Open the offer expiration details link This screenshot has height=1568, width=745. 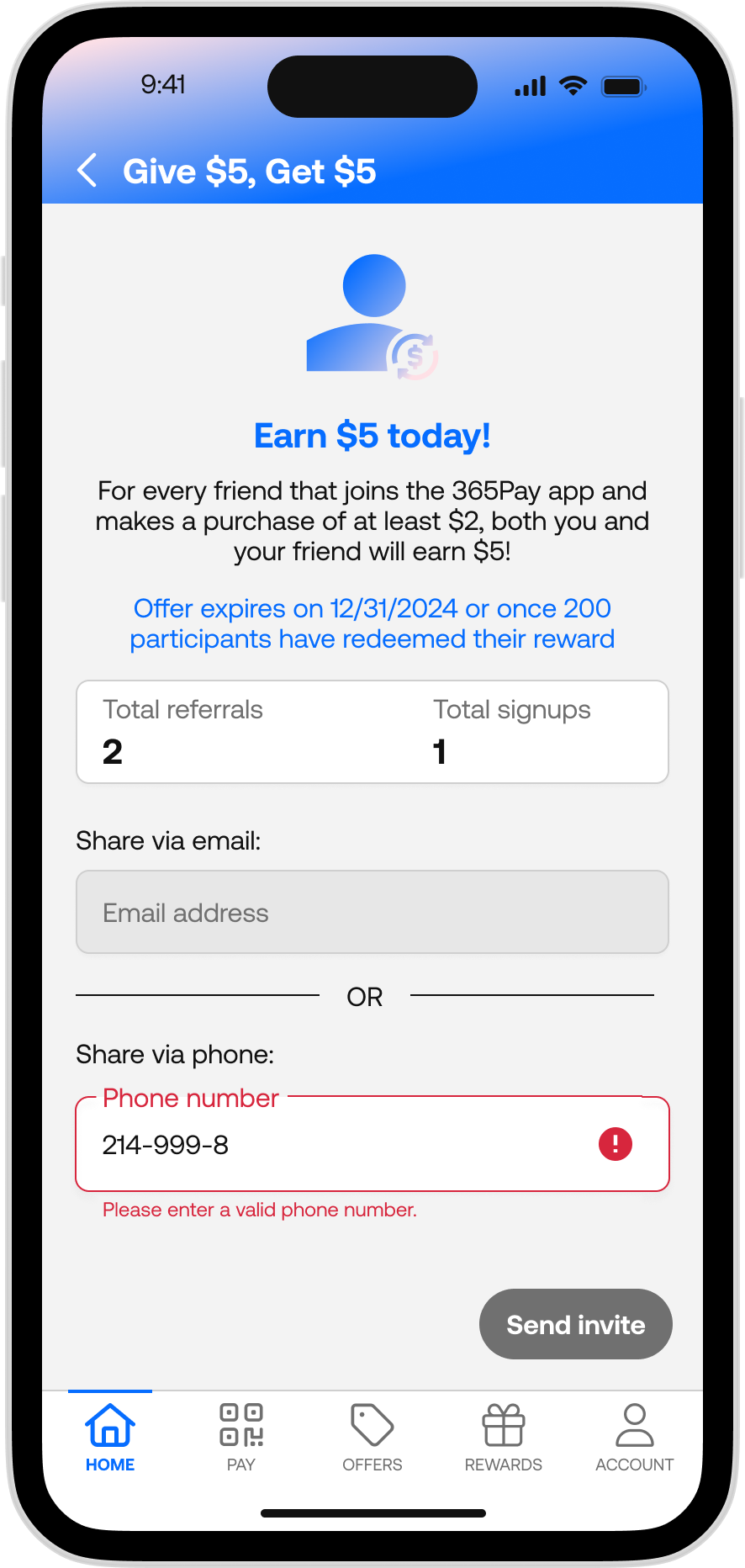click(372, 623)
